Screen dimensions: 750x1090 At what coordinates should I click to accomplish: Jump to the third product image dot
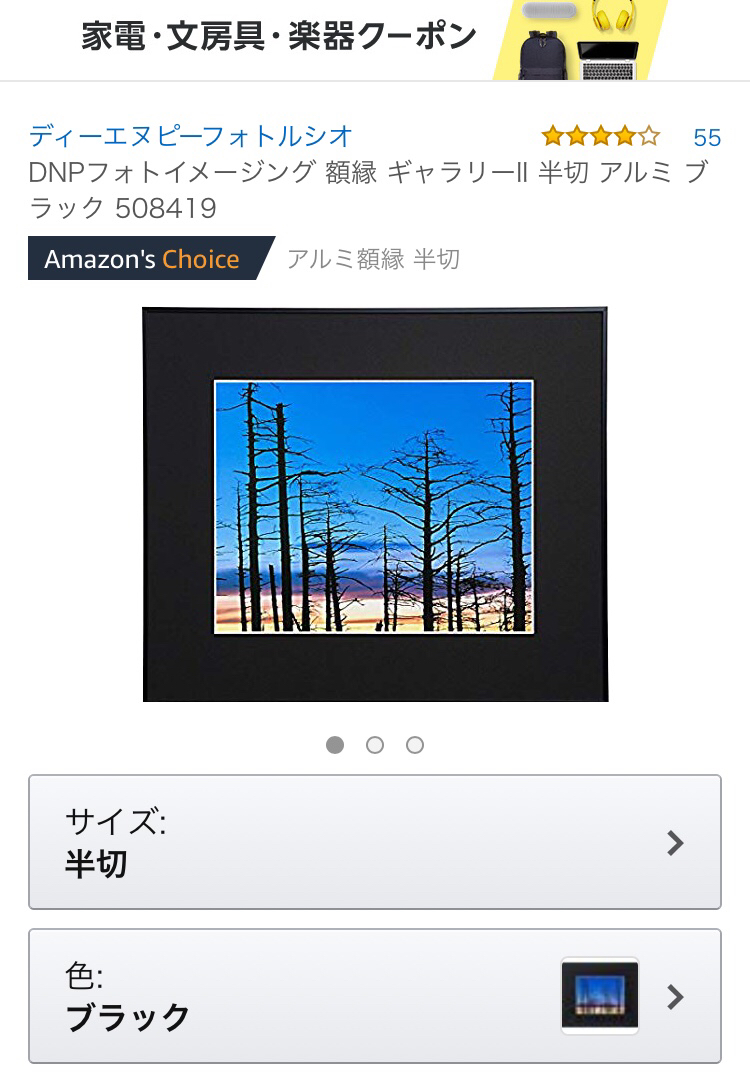(415, 745)
